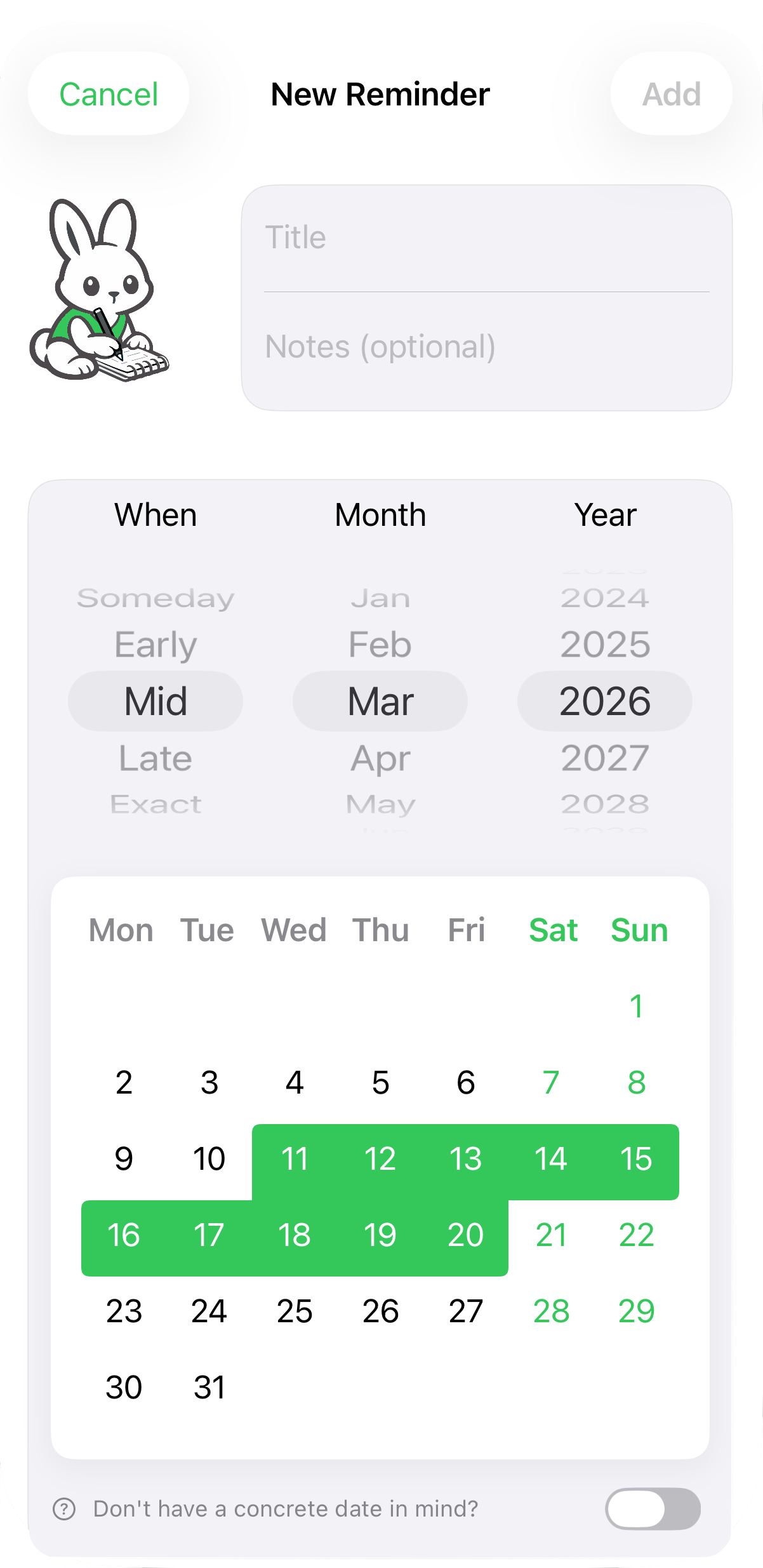The image size is (763, 1568).
Task: Select 'Someday' in the When picker
Action: coord(156,596)
